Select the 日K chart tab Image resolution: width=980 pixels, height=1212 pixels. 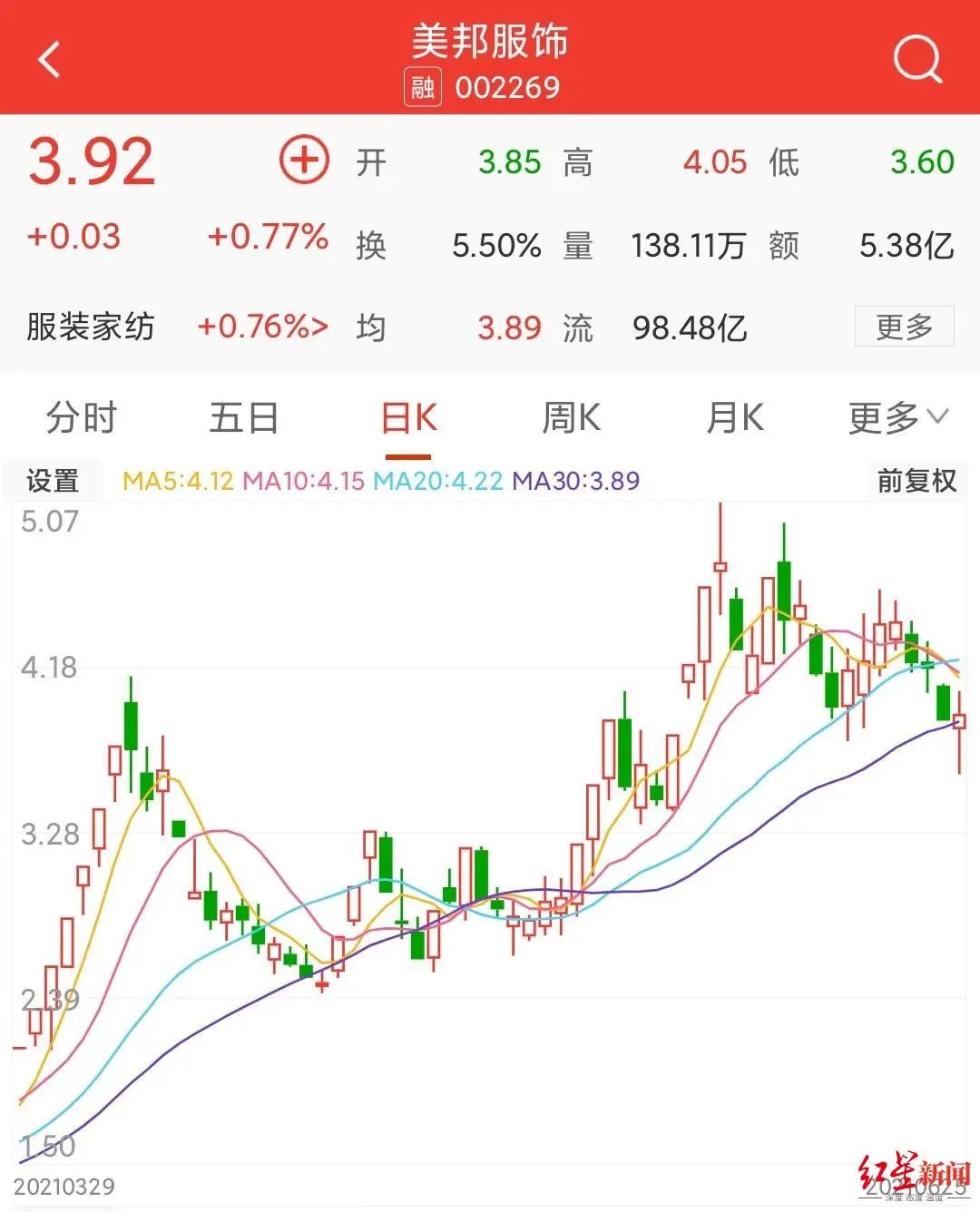[x=408, y=418]
